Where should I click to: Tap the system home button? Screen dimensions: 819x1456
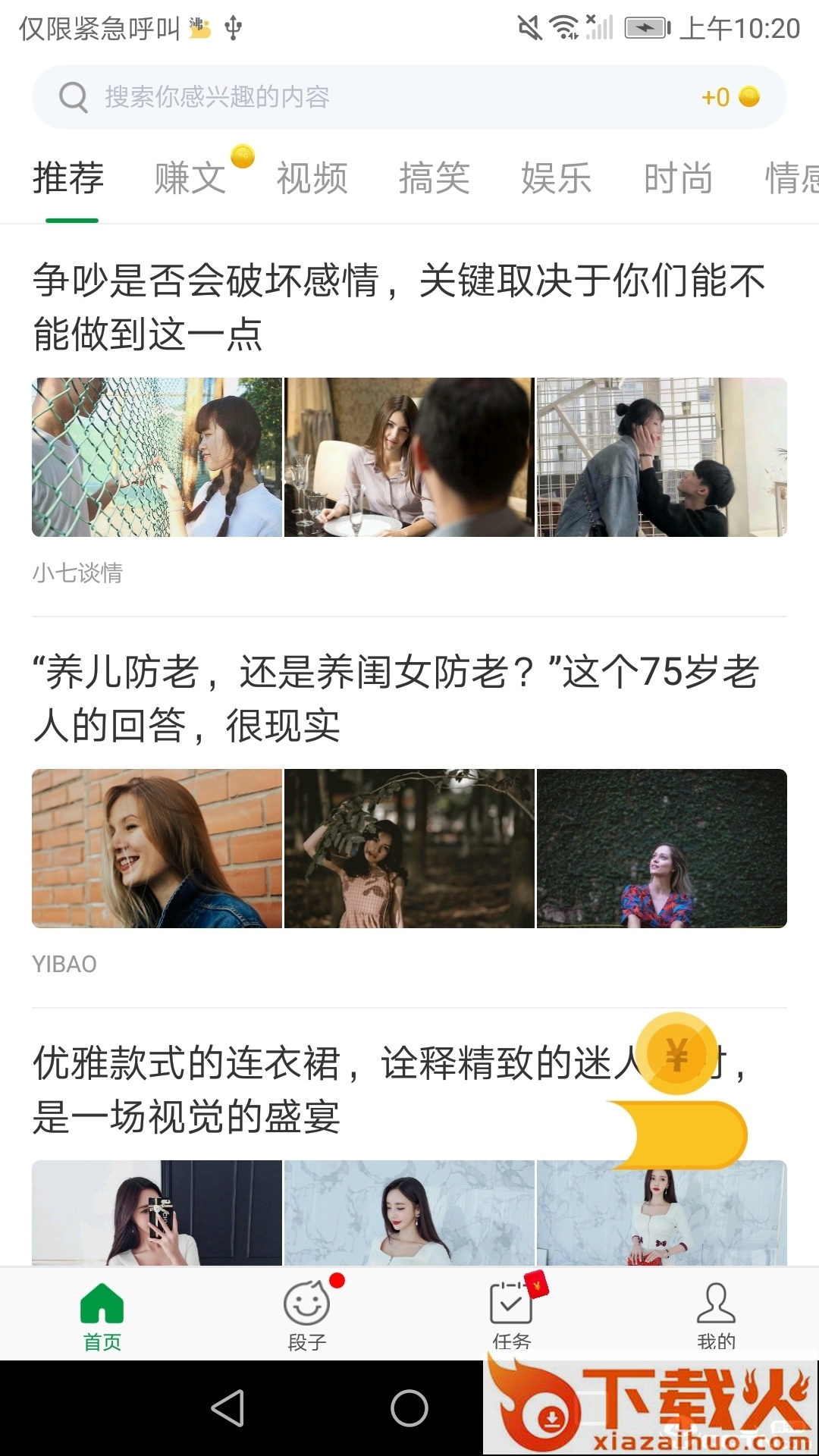pyautogui.click(x=409, y=1408)
